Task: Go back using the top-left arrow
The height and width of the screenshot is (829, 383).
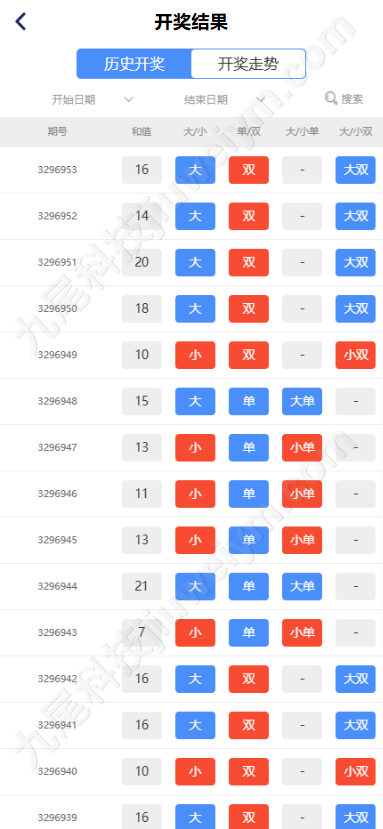Action: point(21,22)
